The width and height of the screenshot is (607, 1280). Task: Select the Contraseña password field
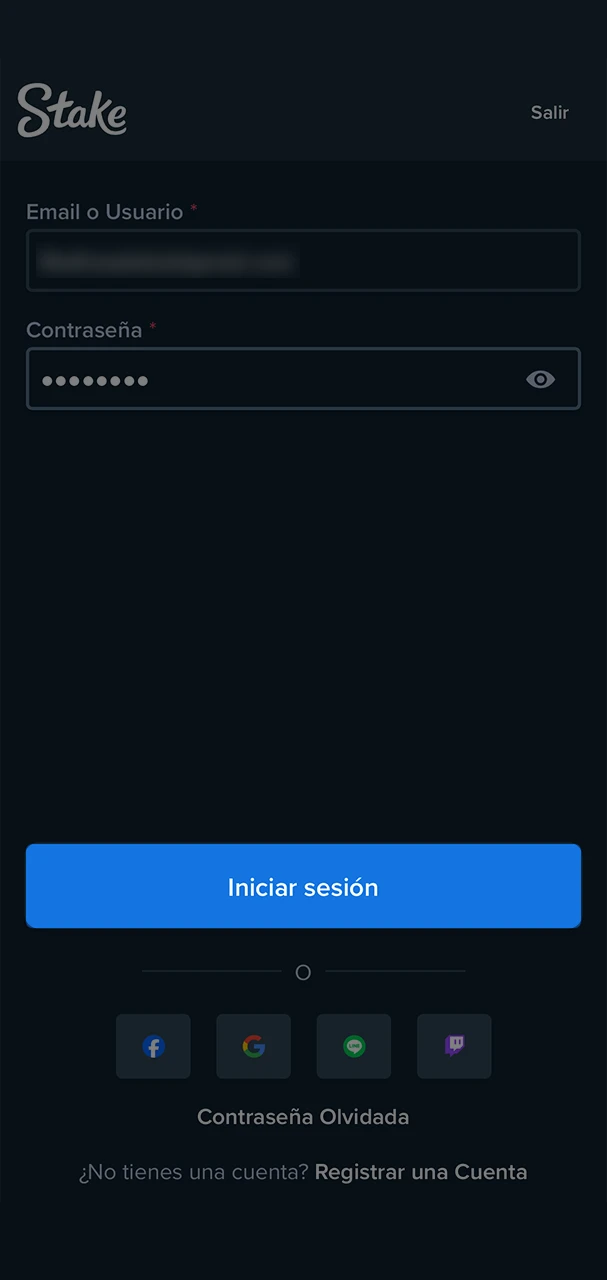pyautogui.click(x=270, y=379)
